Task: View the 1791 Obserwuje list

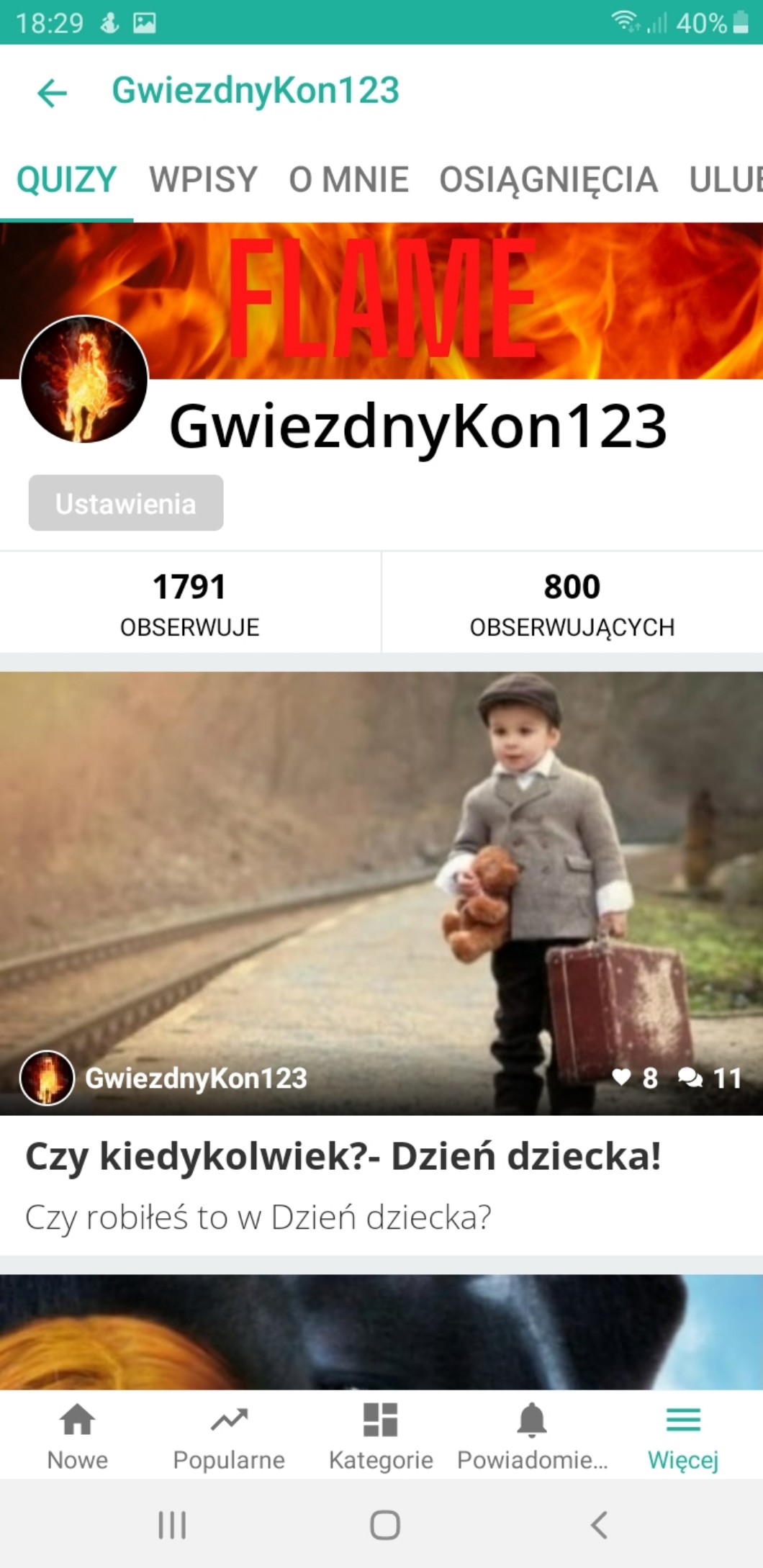Action: [x=190, y=603]
